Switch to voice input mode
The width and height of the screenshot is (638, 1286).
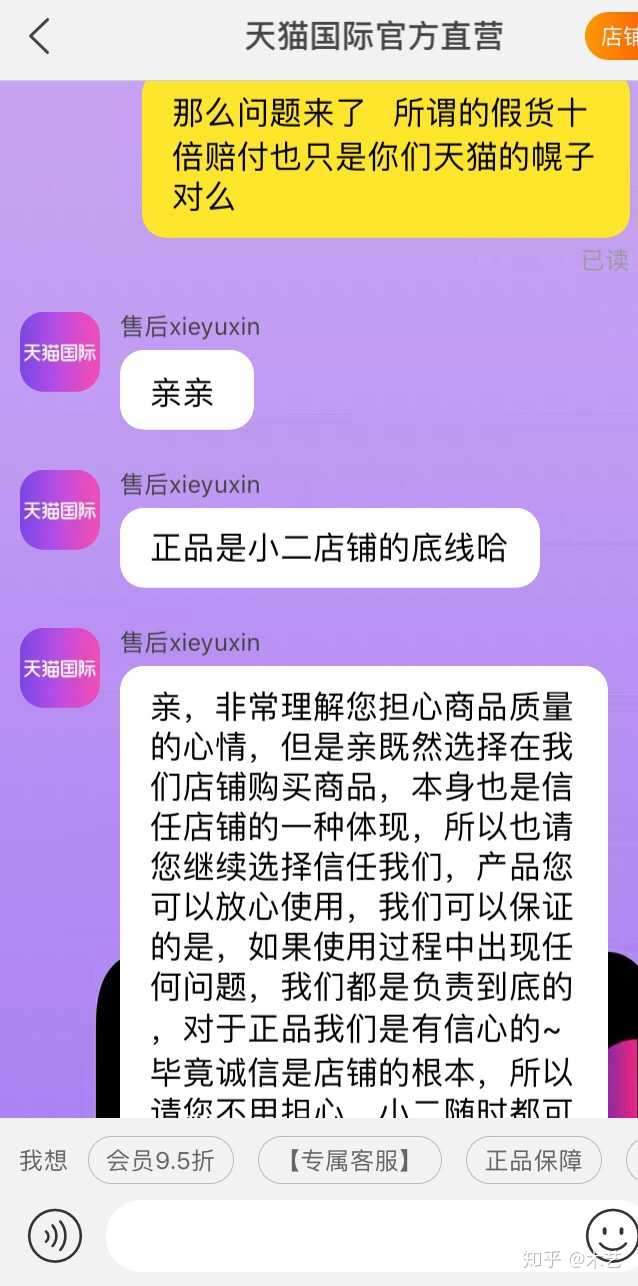coord(54,1235)
